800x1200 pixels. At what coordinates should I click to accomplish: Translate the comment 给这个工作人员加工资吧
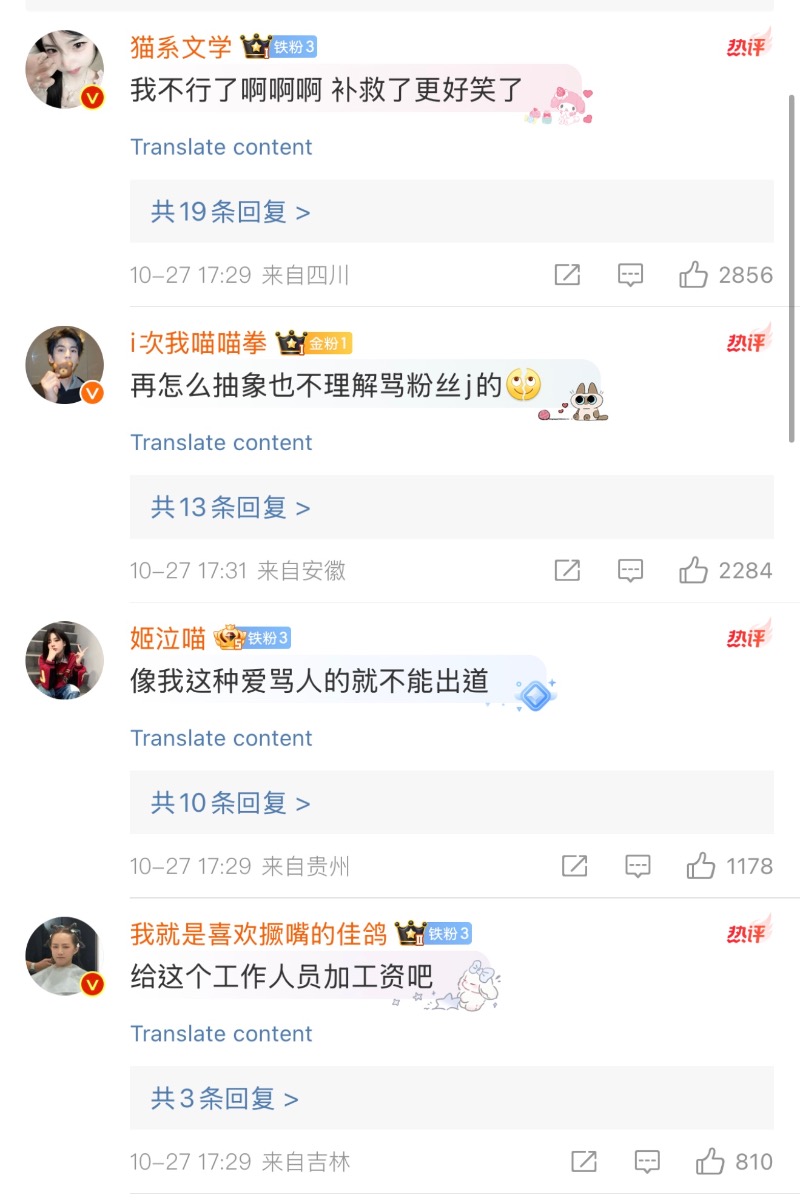pos(221,1033)
